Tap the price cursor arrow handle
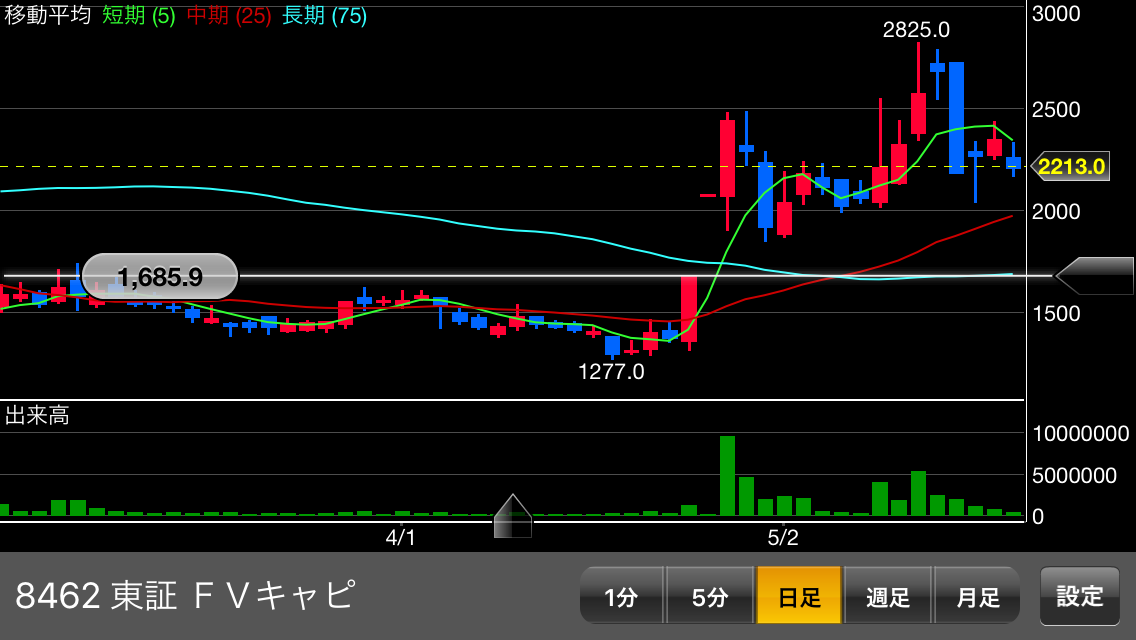This screenshot has width=1136, height=640. (1096, 275)
